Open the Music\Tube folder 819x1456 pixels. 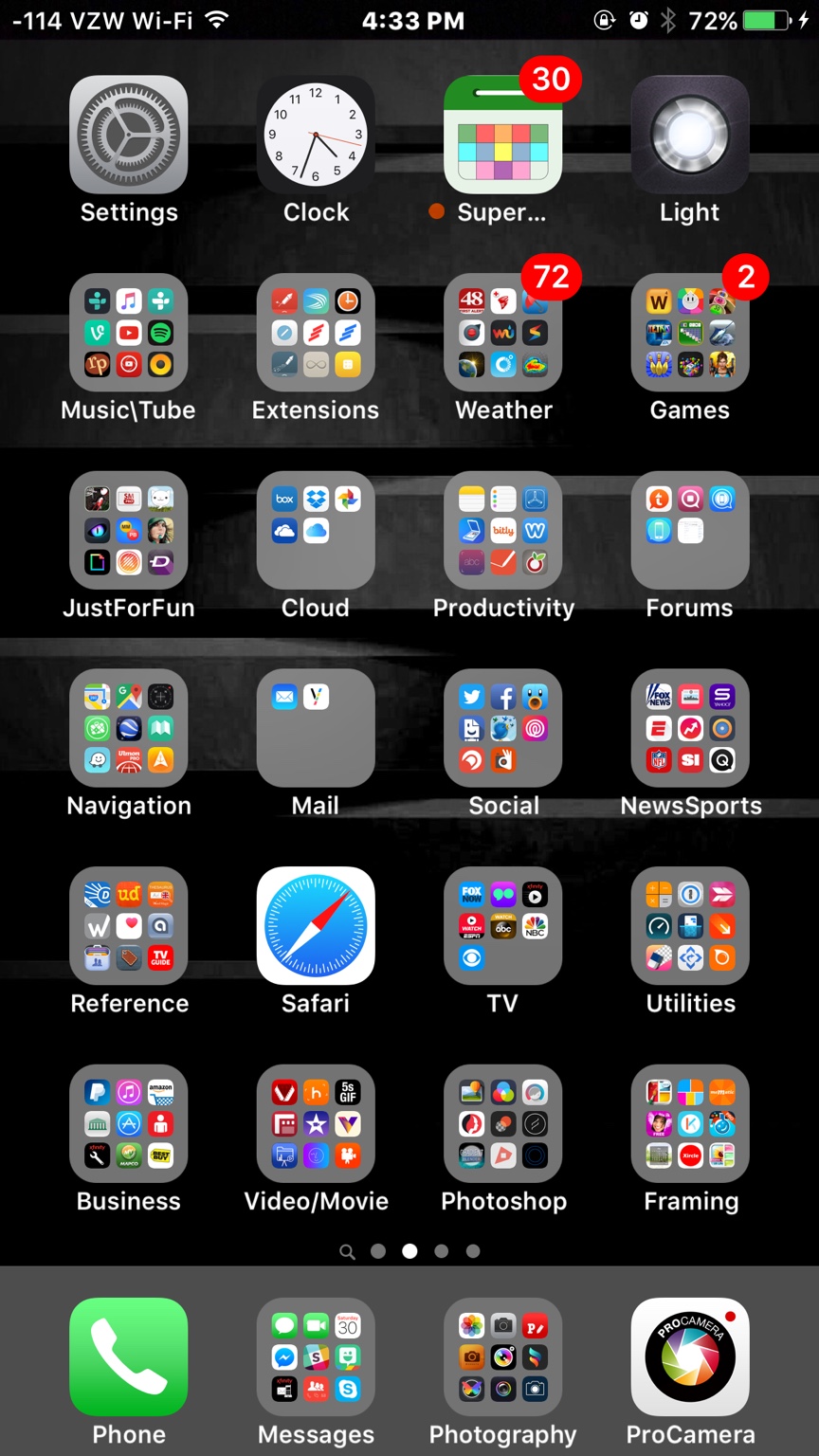[x=128, y=333]
